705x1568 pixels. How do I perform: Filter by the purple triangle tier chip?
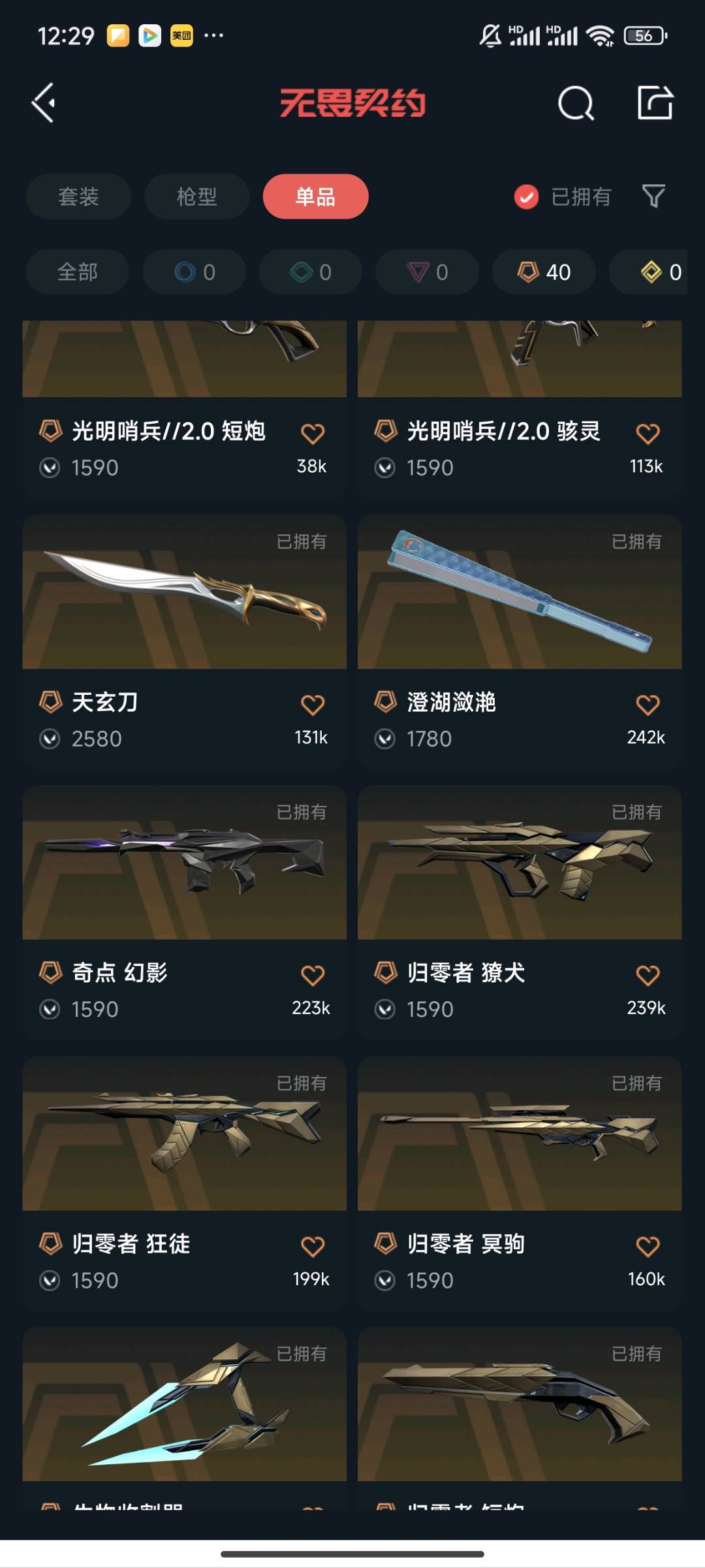427,272
